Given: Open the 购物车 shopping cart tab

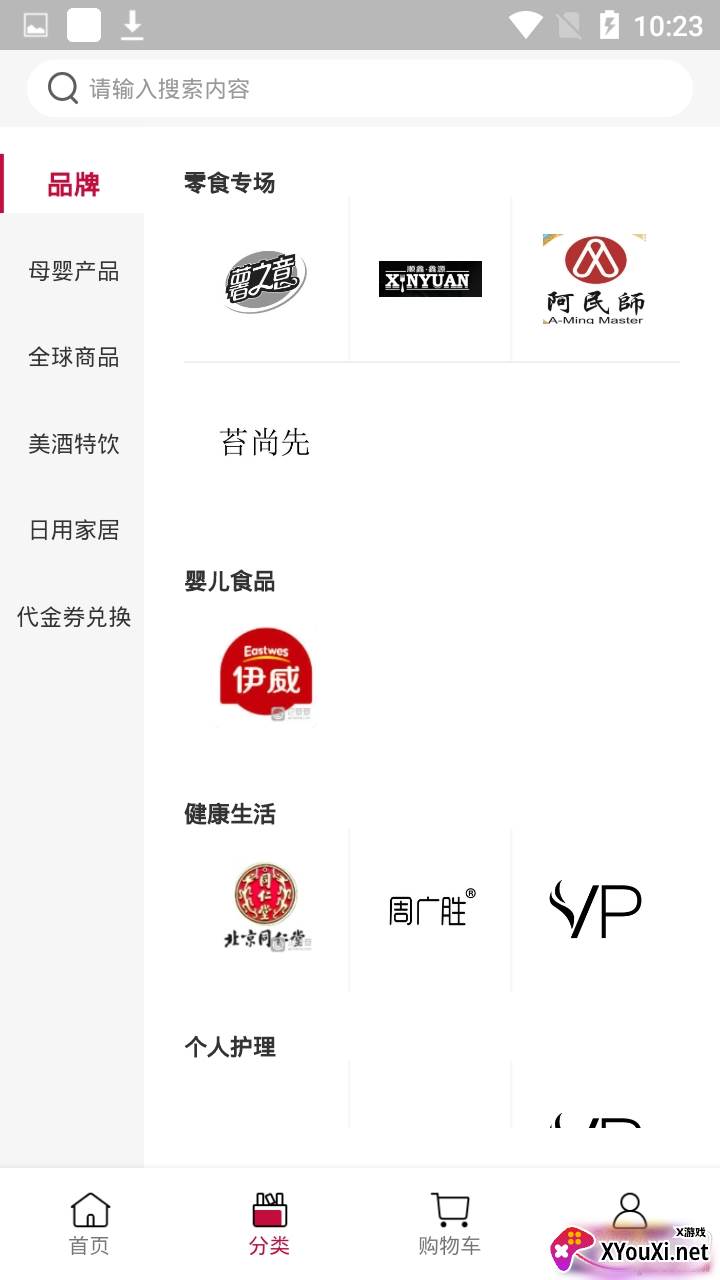Looking at the screenshot, I should [449, 1224].
